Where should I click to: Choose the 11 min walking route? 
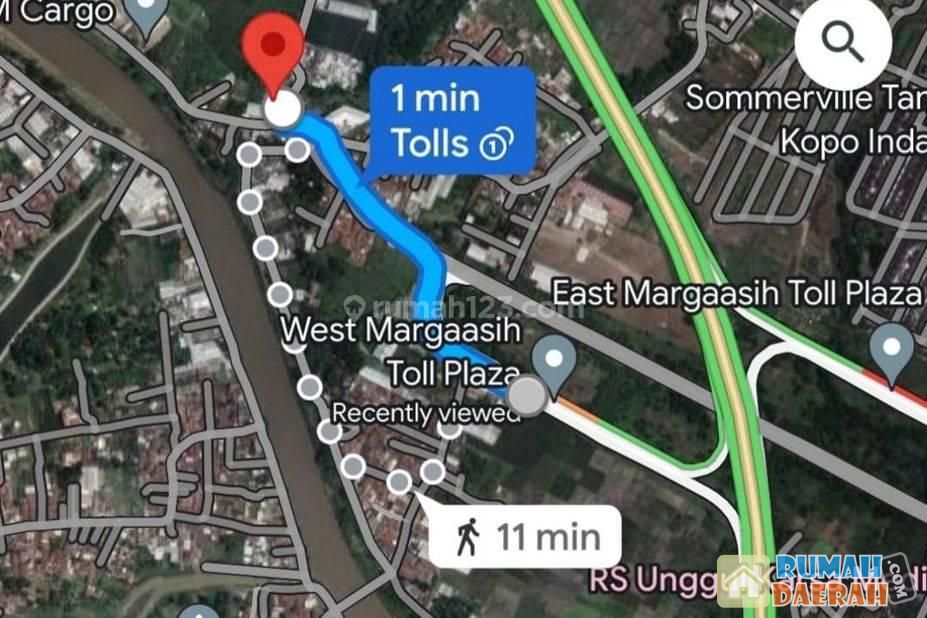point(526,538)
